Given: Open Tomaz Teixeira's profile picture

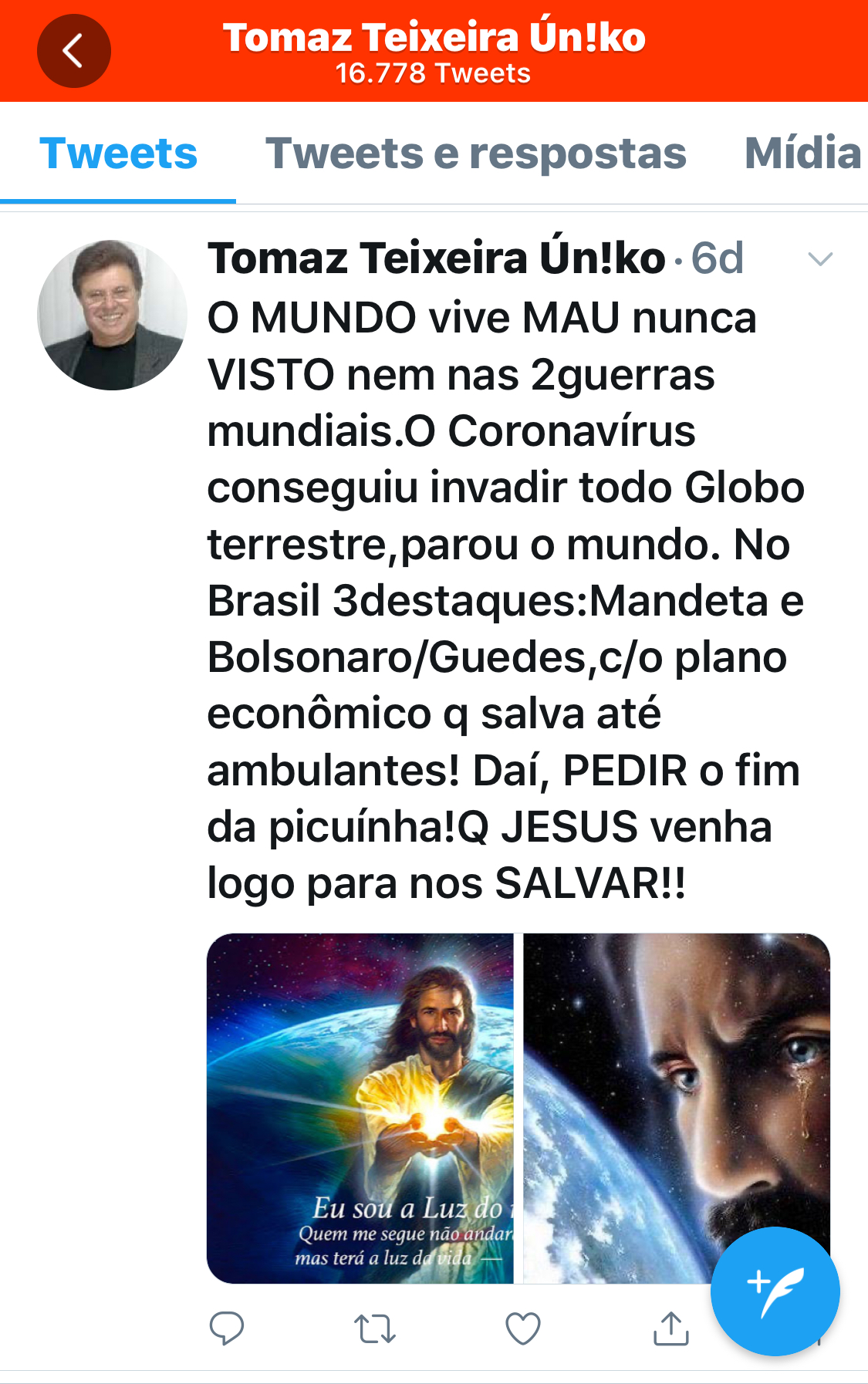Looking at the screenshot, I should tap(112, 315).
